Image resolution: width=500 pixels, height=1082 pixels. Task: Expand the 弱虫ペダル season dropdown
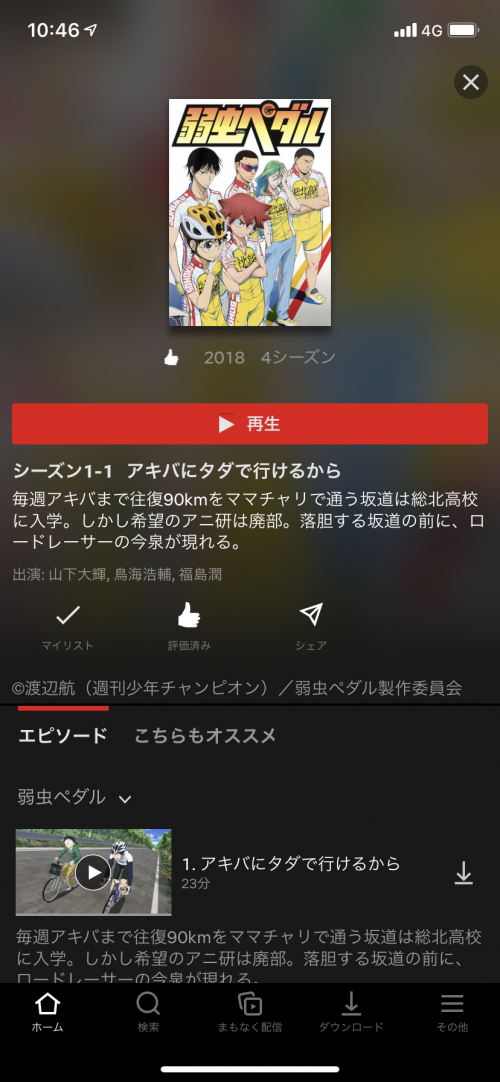point(74,798)
